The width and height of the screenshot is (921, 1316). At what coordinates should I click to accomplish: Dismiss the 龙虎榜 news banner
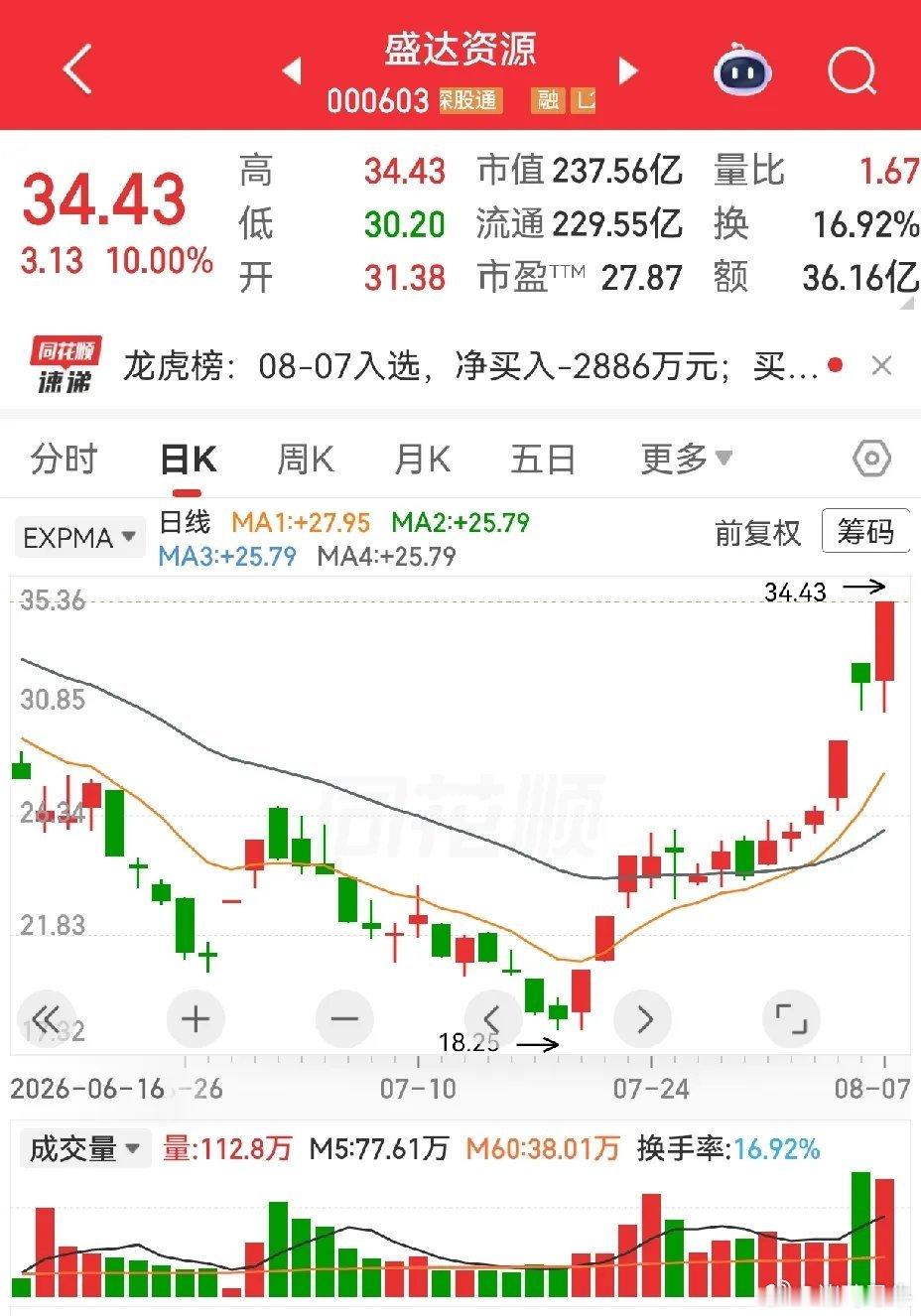881,366
